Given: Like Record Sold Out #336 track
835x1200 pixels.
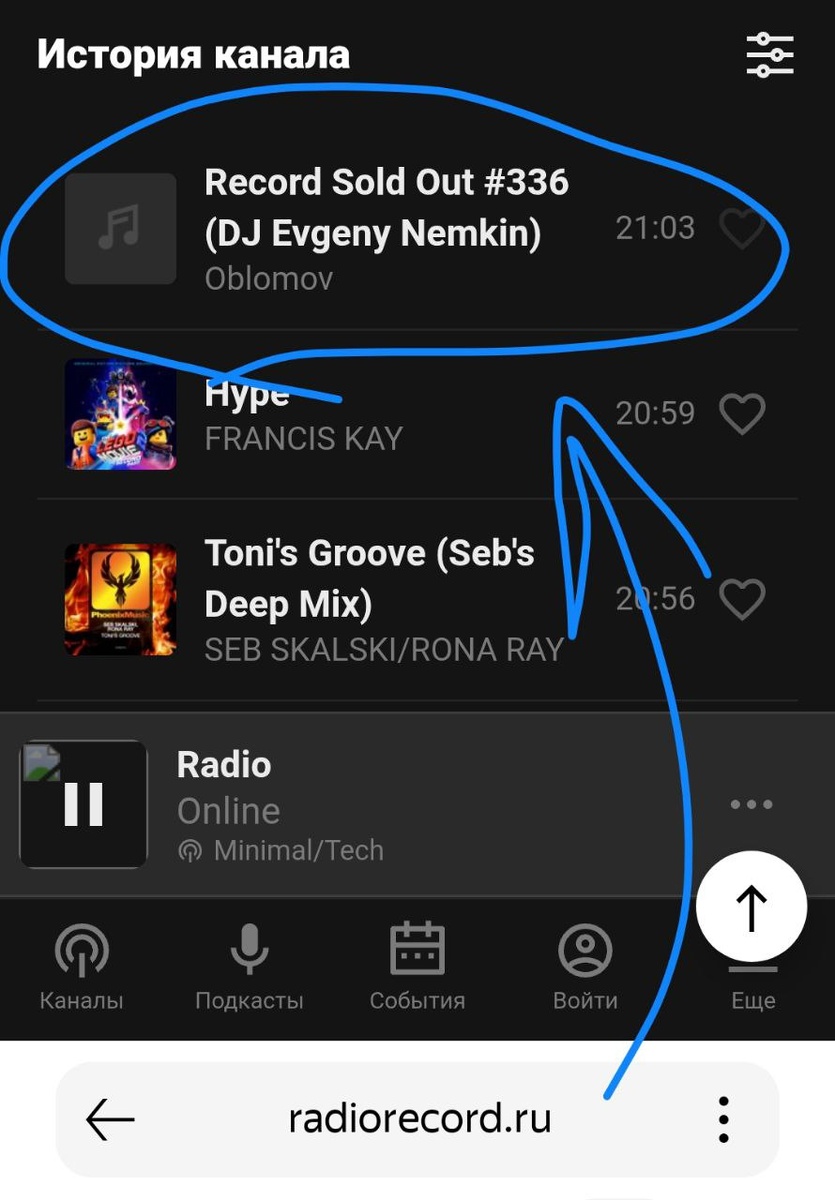Looking at the screenshot, I should click(x=742, y=229).
